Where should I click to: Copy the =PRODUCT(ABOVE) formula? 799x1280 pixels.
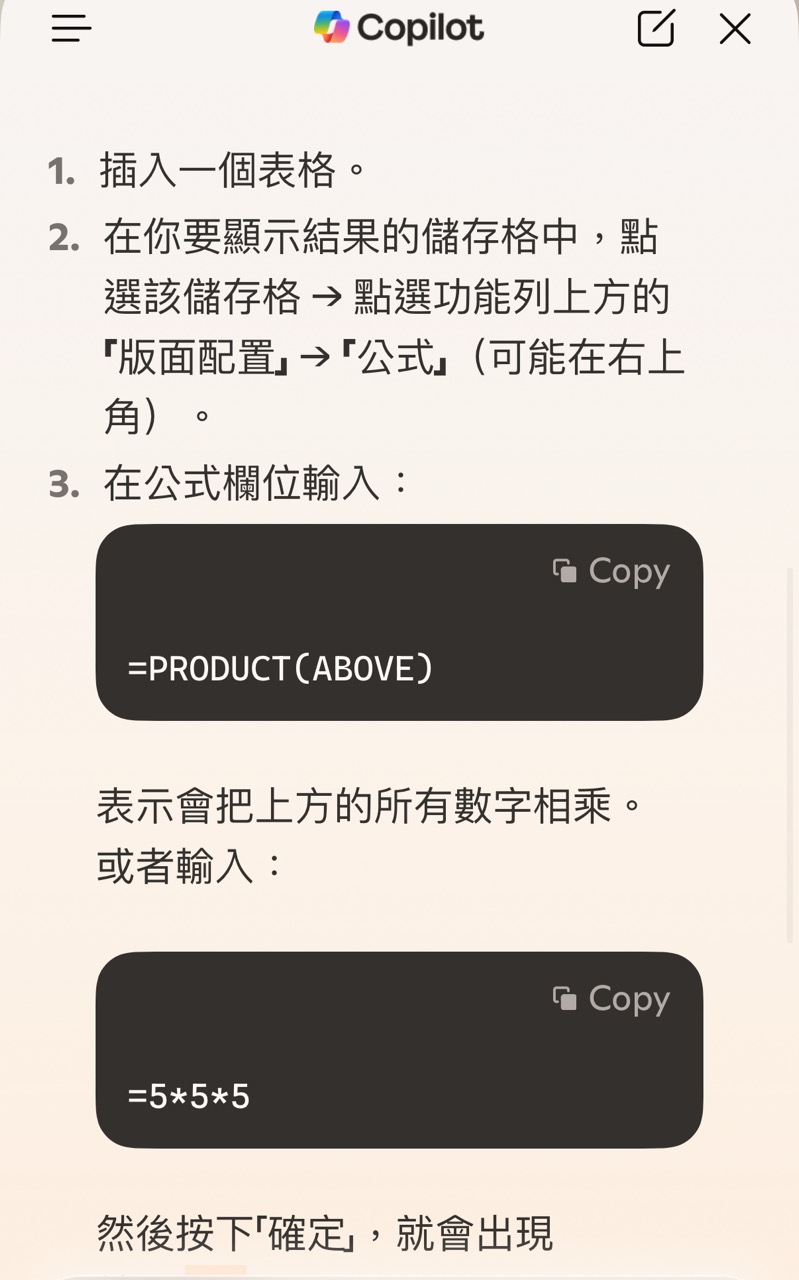pos(611,571)
